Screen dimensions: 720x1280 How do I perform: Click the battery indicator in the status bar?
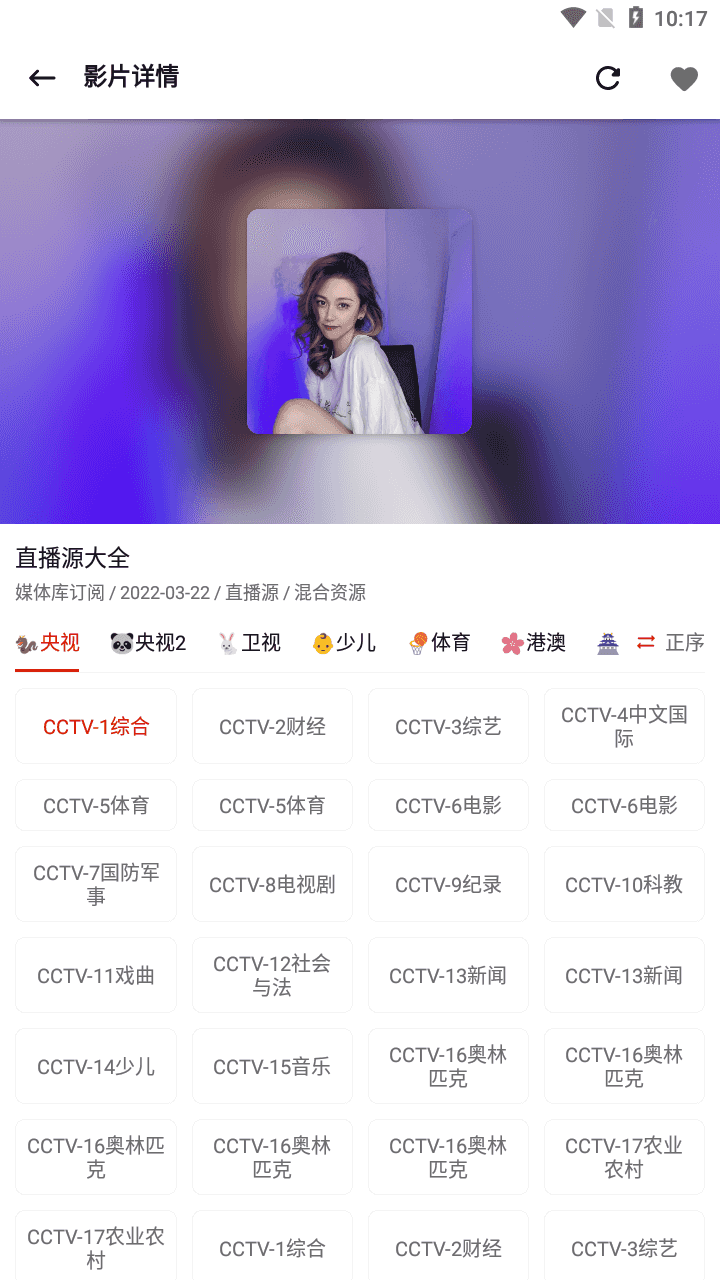point(637,16)
